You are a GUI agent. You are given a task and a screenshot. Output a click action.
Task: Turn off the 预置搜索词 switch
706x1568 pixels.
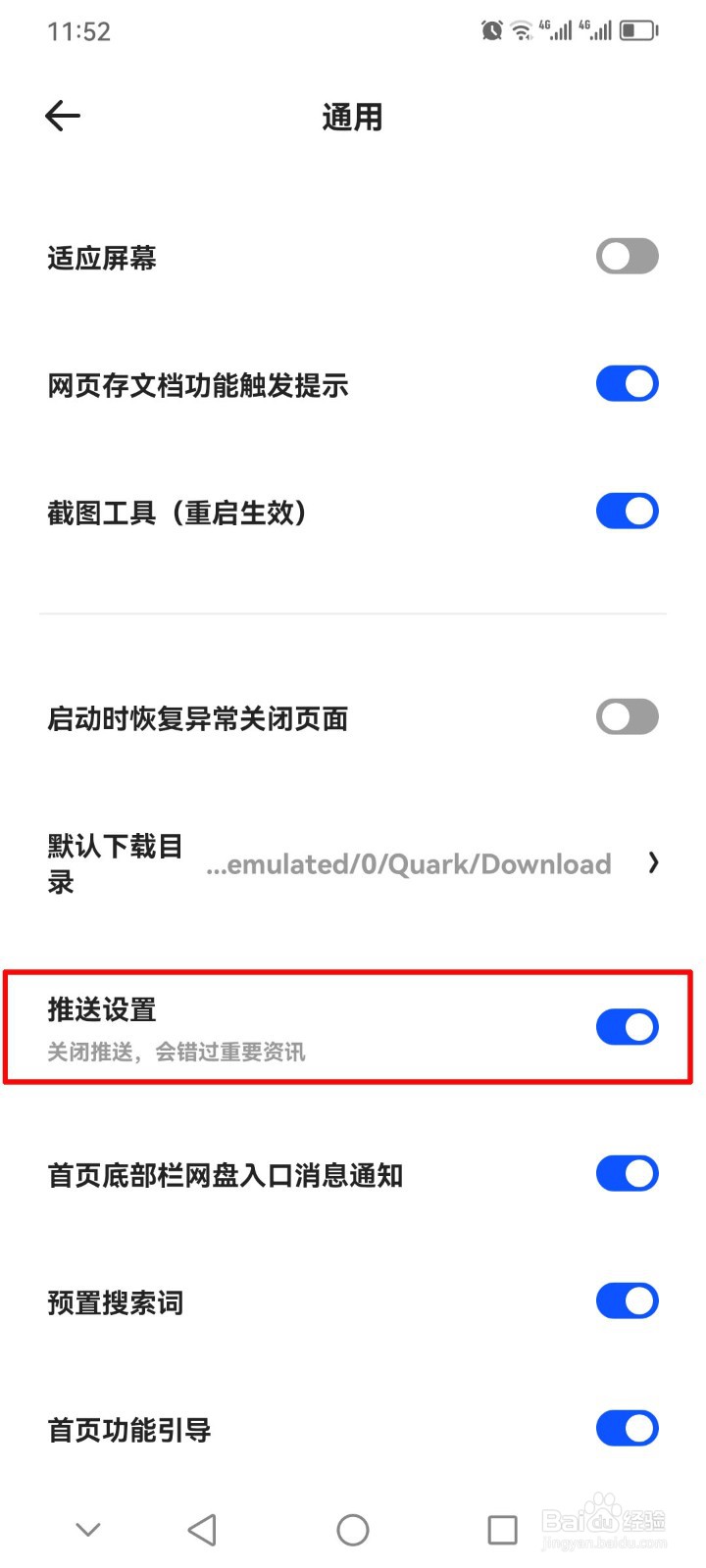627,1301
